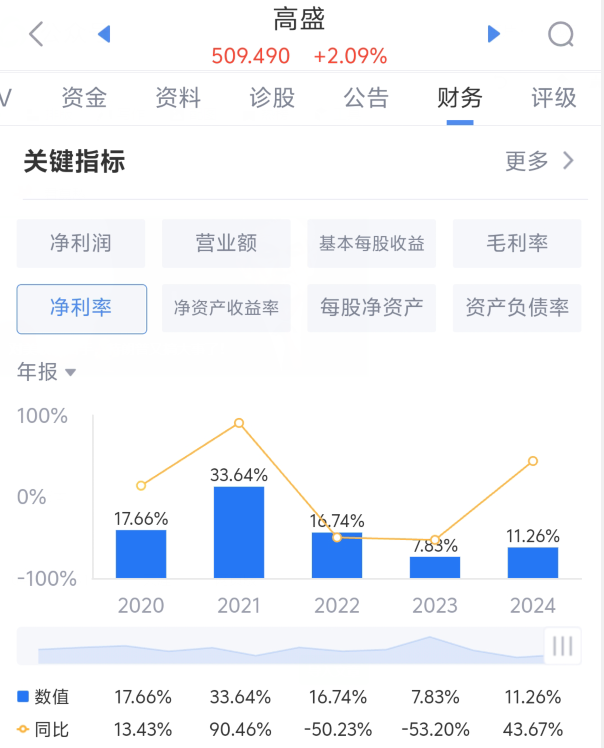Tap the chart range slider handle
This screenshot has width=604, height=748.
[562, 646]
